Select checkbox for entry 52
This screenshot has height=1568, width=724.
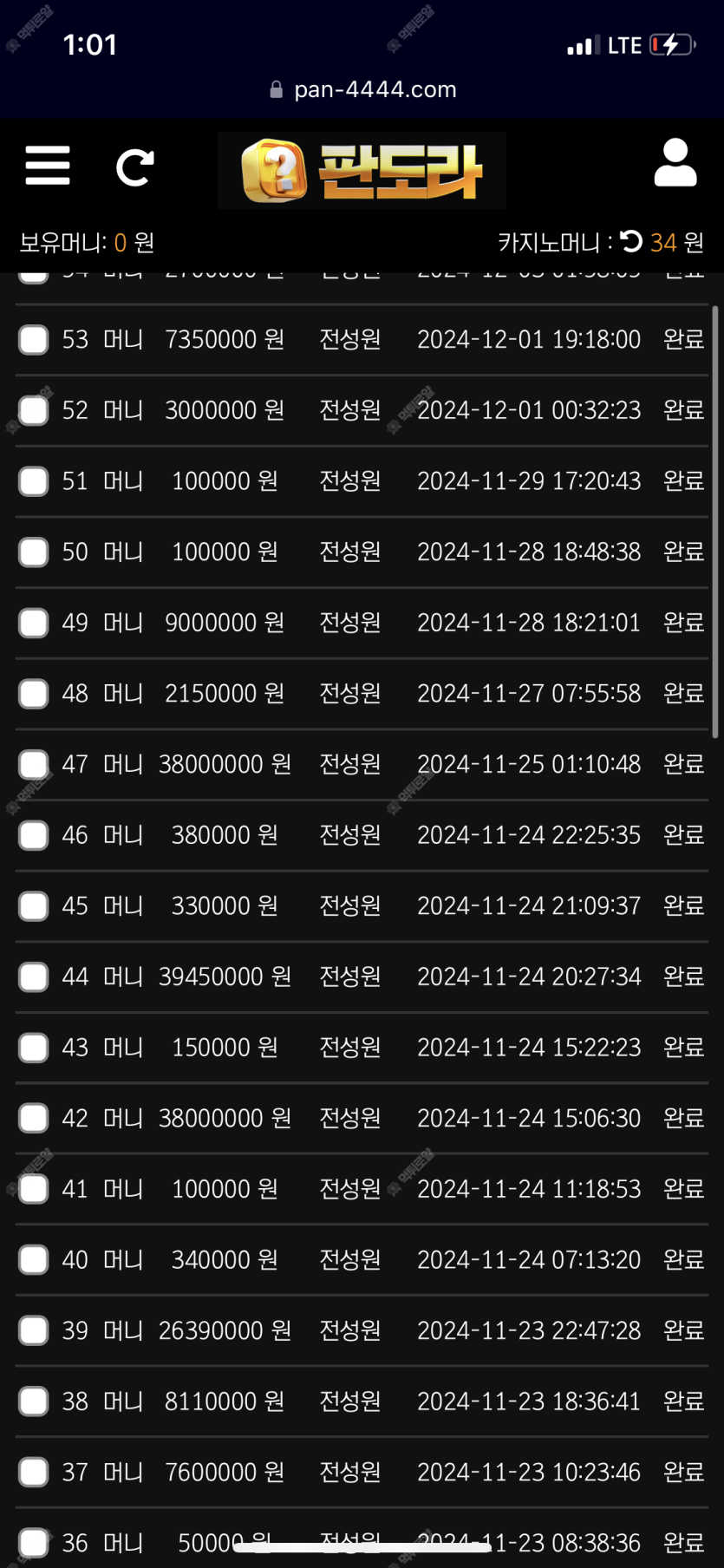[34, 410]
